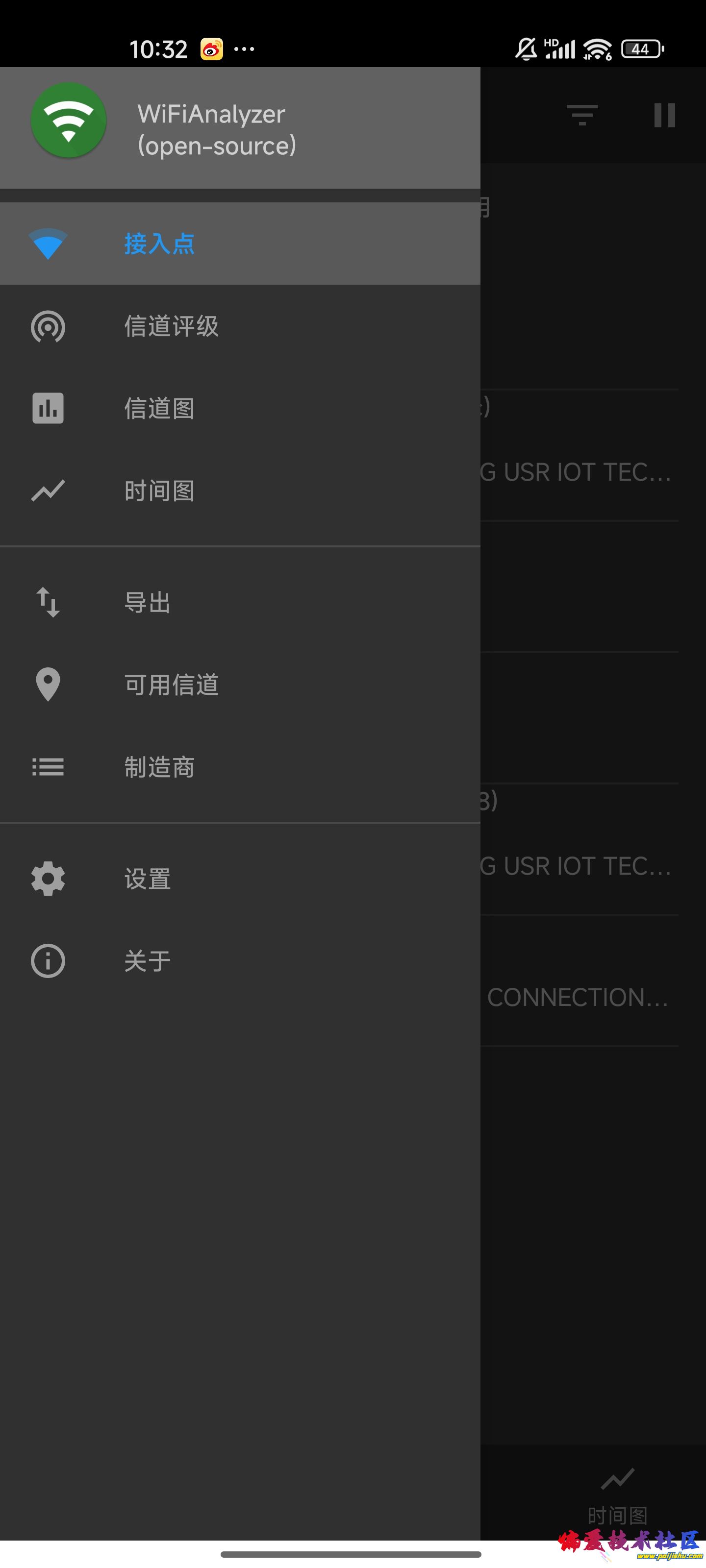
Task: Open the 时间图 time graph view
Action: tap(160, 492)
